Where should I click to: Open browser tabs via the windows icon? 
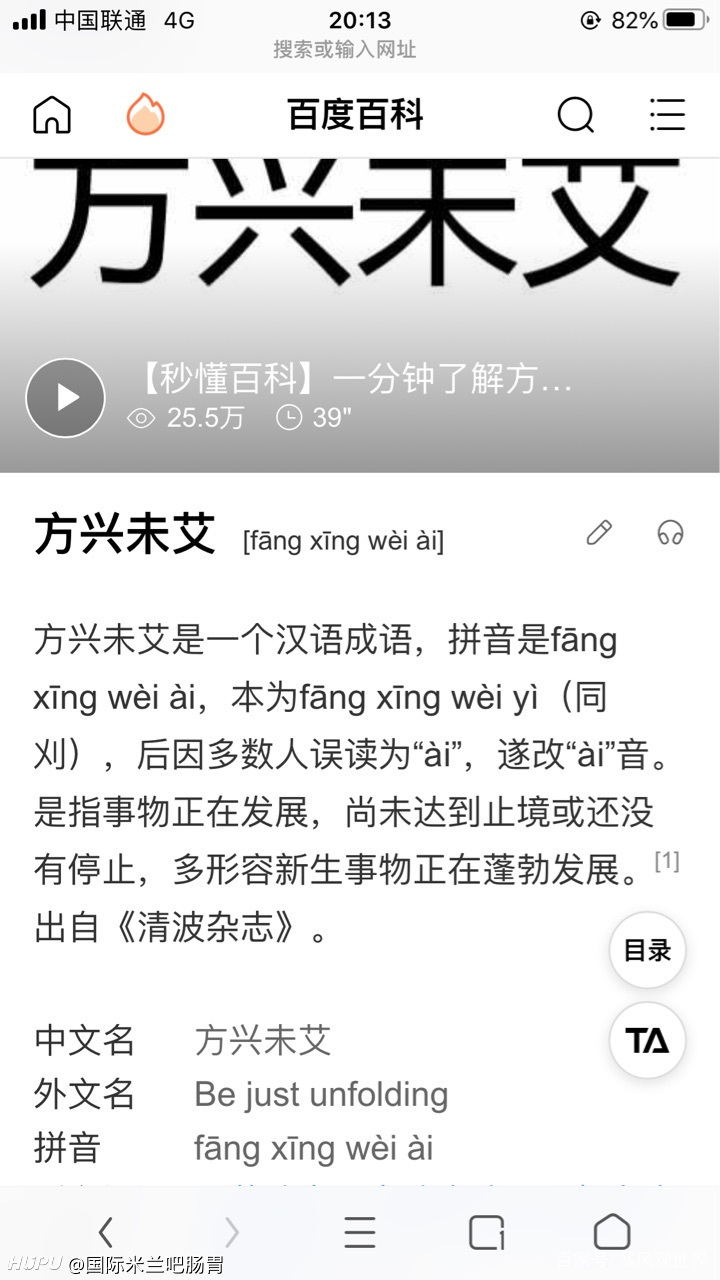coord(485,1233)
